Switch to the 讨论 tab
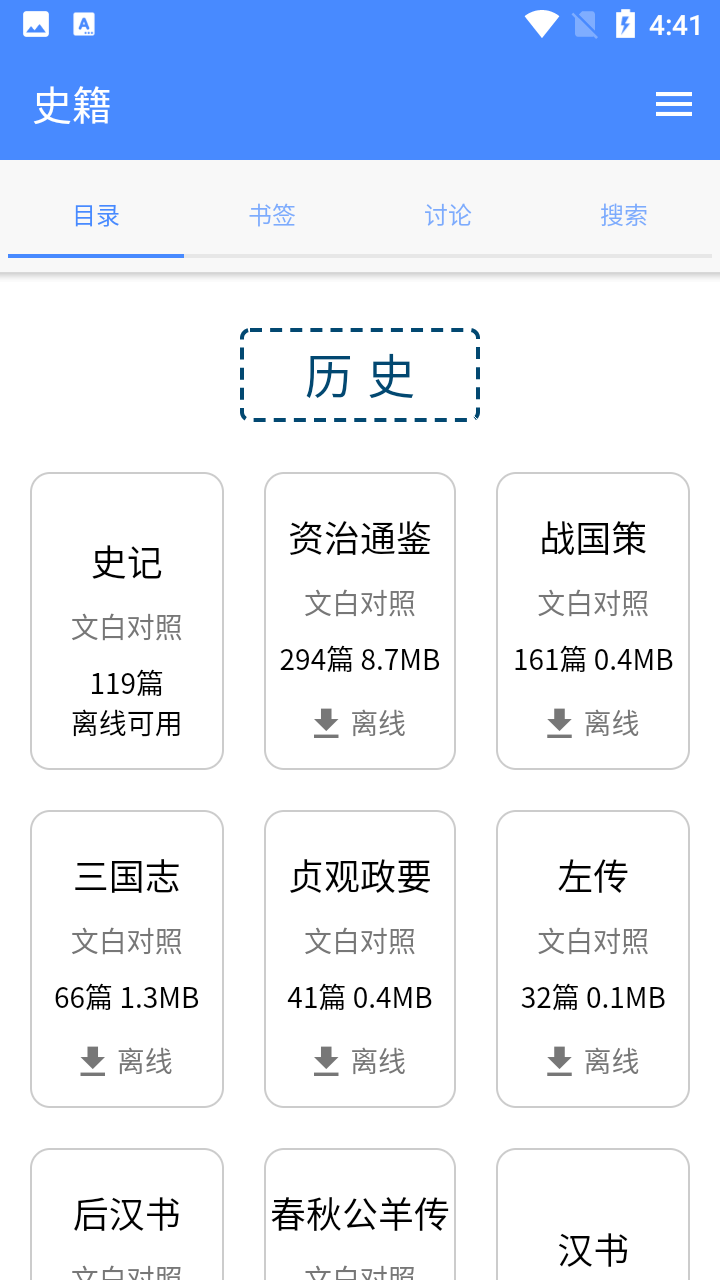The width and height of the screenshot is (720, 1280). pos(448,215)
